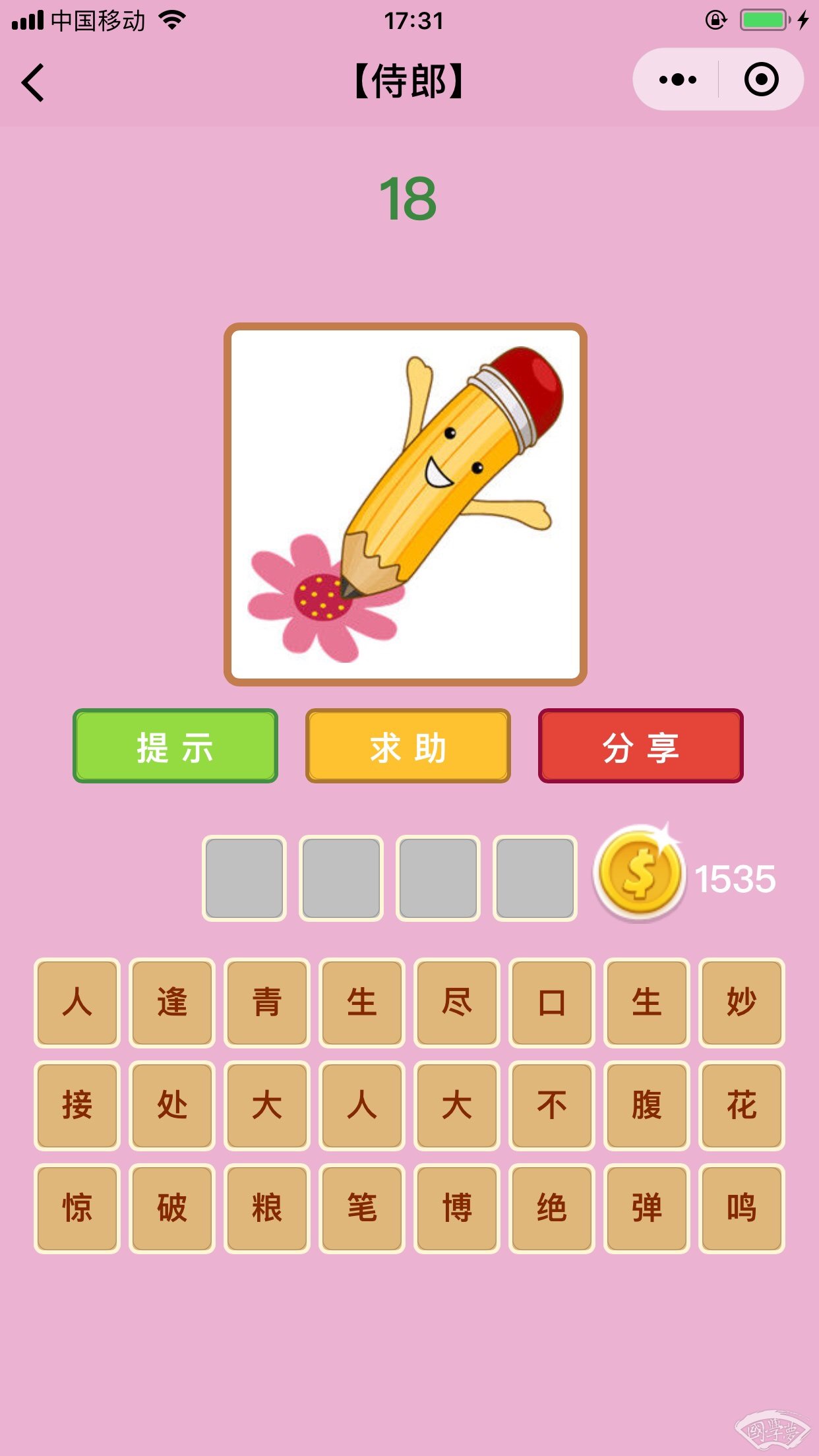Viewport: 819px width, 1456px height.
Task: Ask for help with the 求助 button
Action: click(x=408, y=746)
